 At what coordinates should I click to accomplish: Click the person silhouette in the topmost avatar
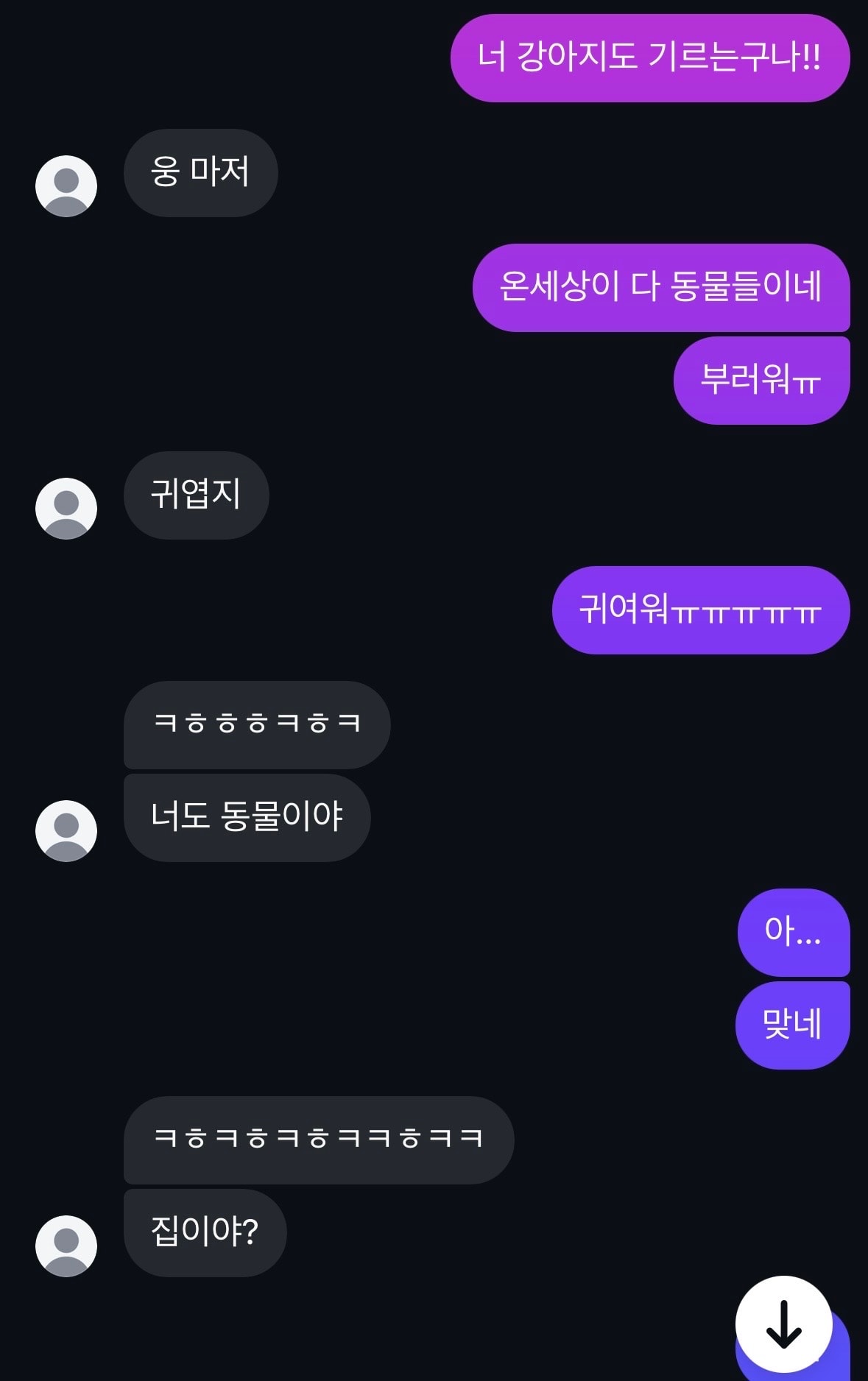click(67, 186)
